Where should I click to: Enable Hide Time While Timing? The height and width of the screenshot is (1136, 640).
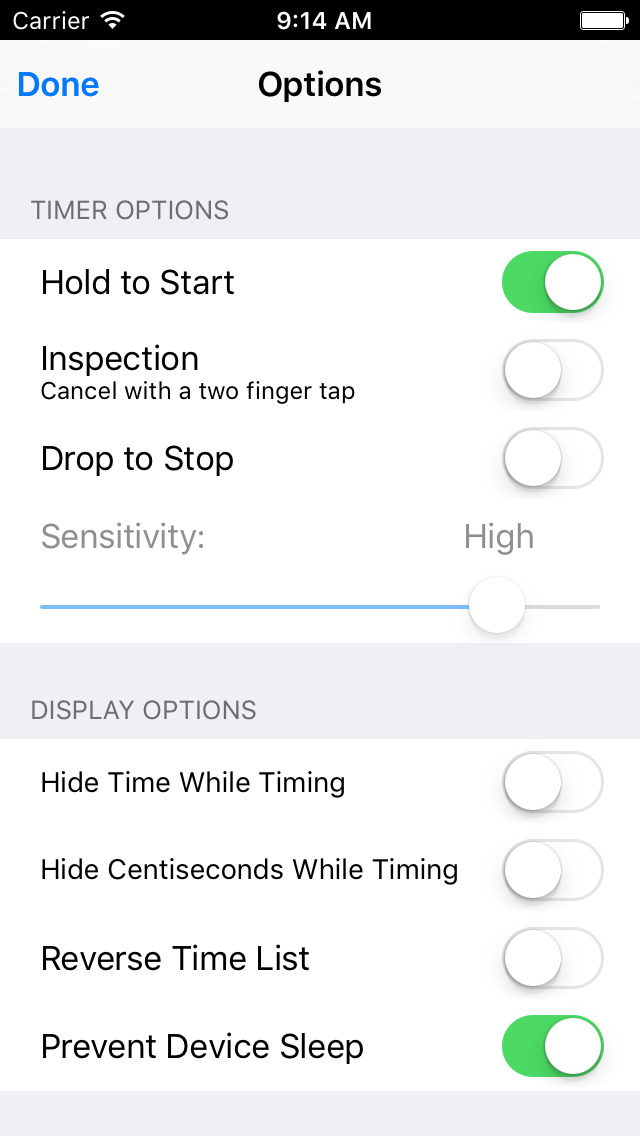click(552, 782)
